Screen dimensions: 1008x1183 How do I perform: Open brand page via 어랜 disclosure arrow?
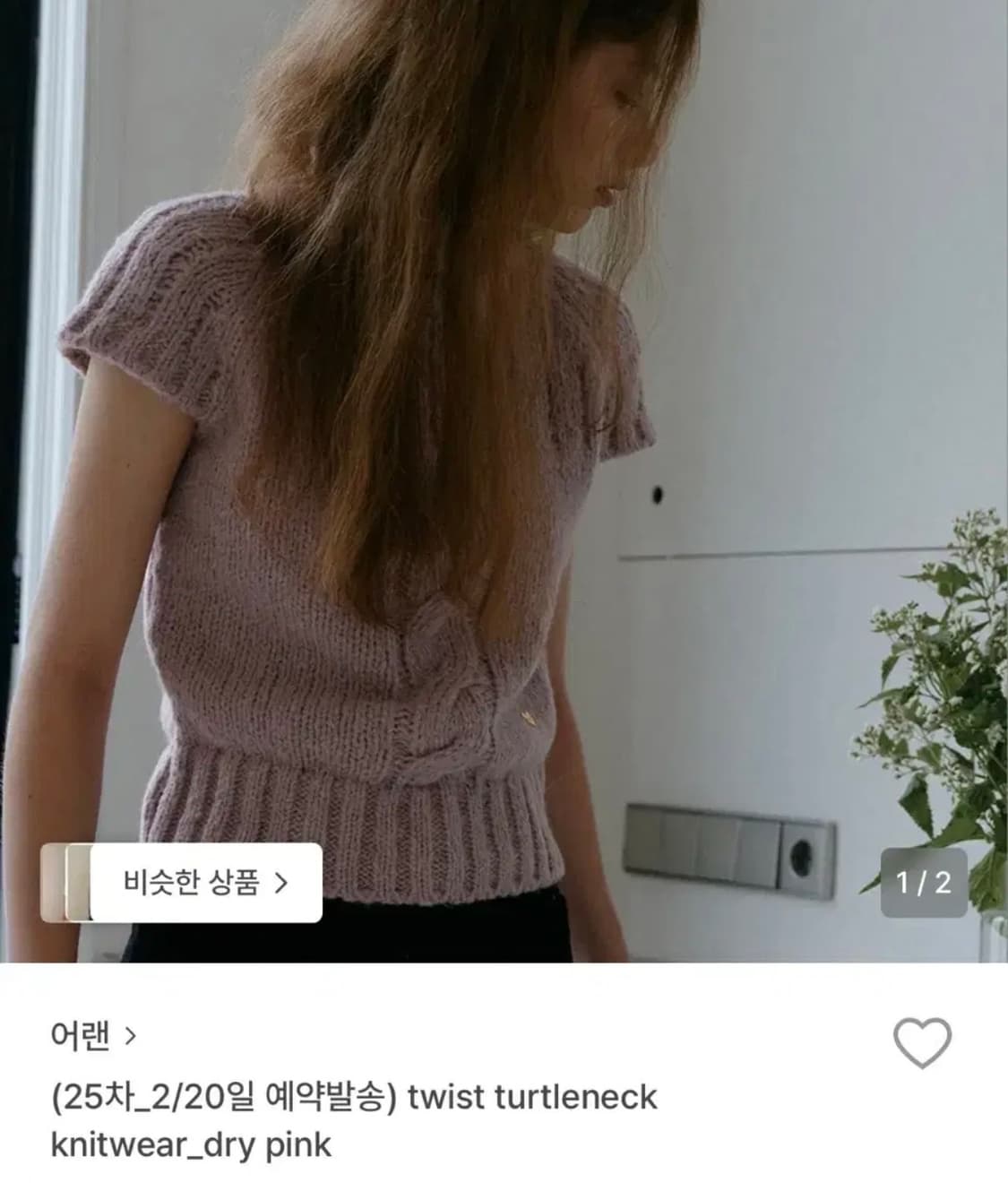[130, 1039]
